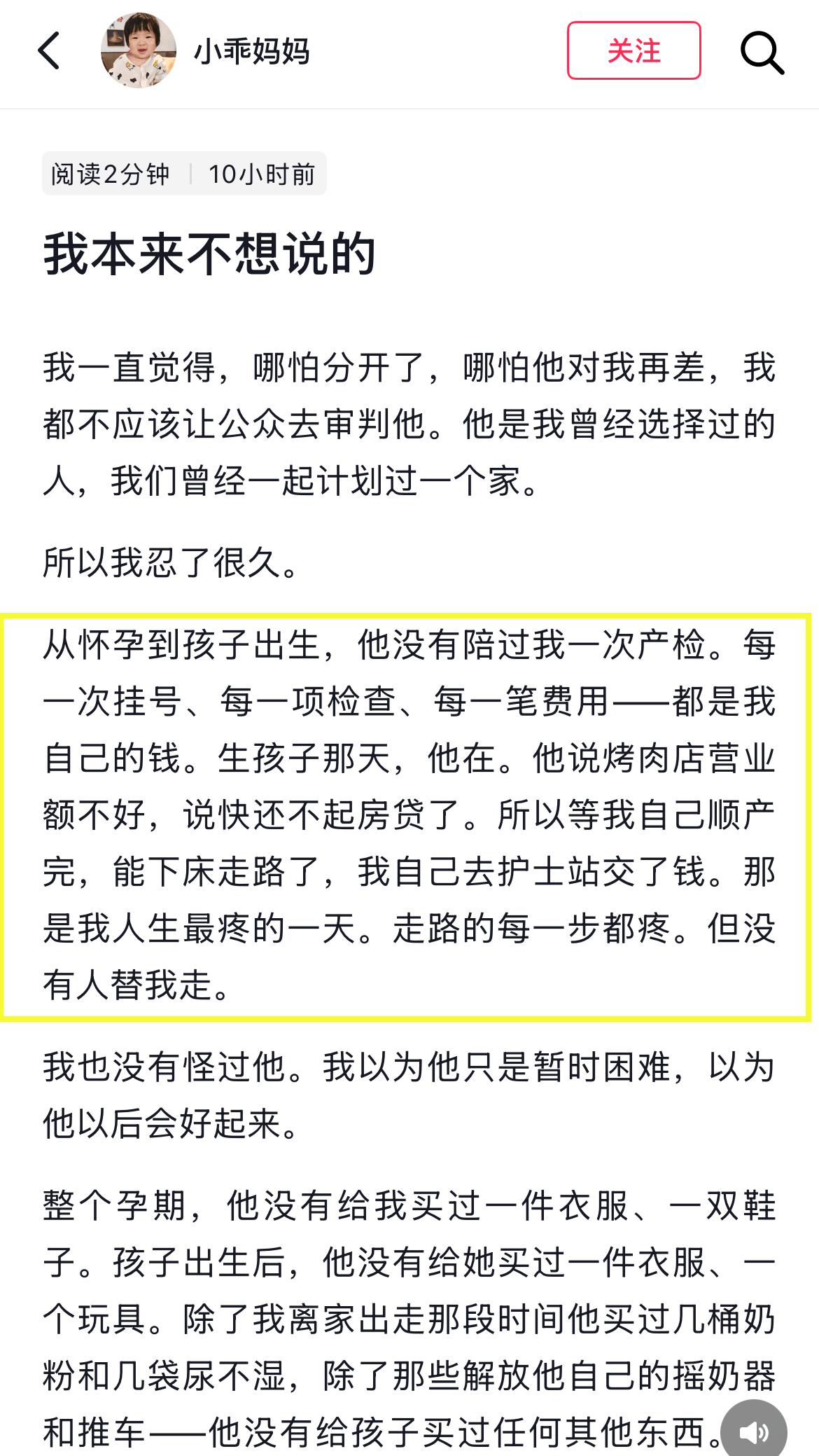Open 小乖妈妈's profile avatar
Screen dimensions: 819x1456
pos(139,50)
